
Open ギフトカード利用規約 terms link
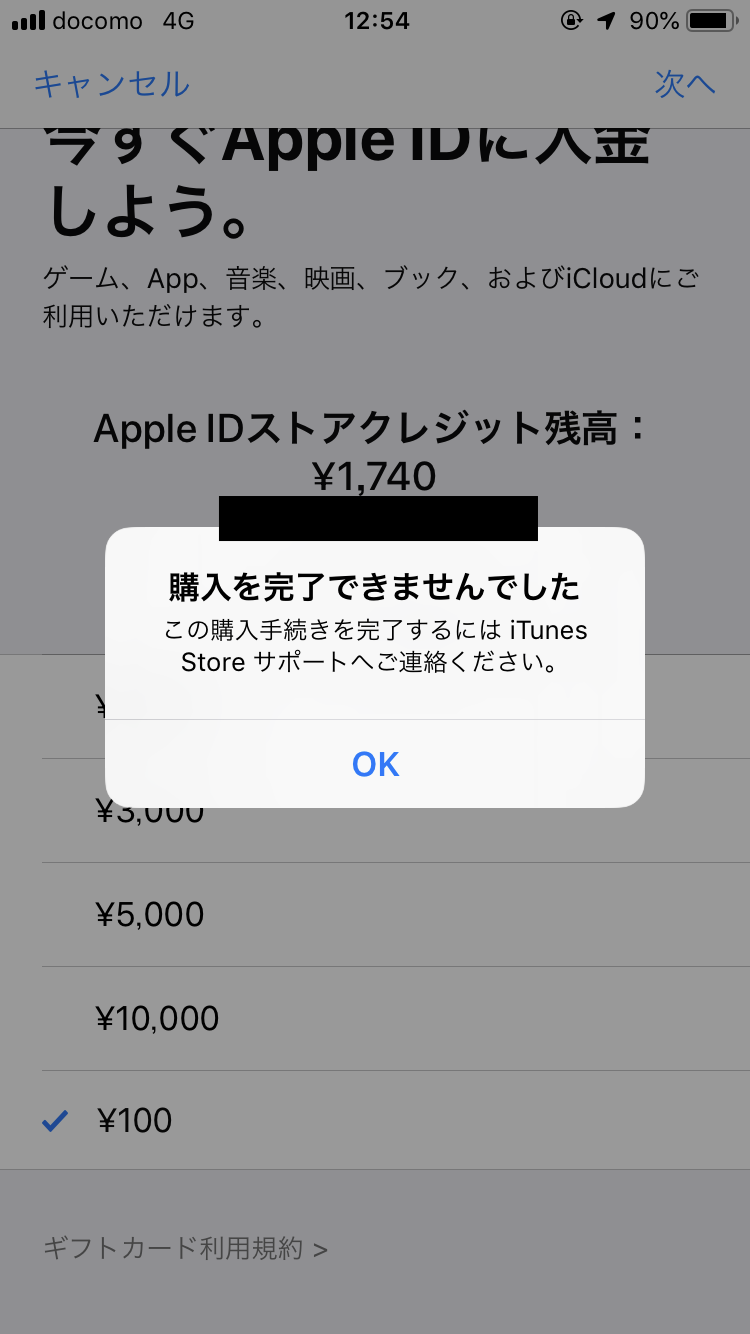coord(185,1248)
